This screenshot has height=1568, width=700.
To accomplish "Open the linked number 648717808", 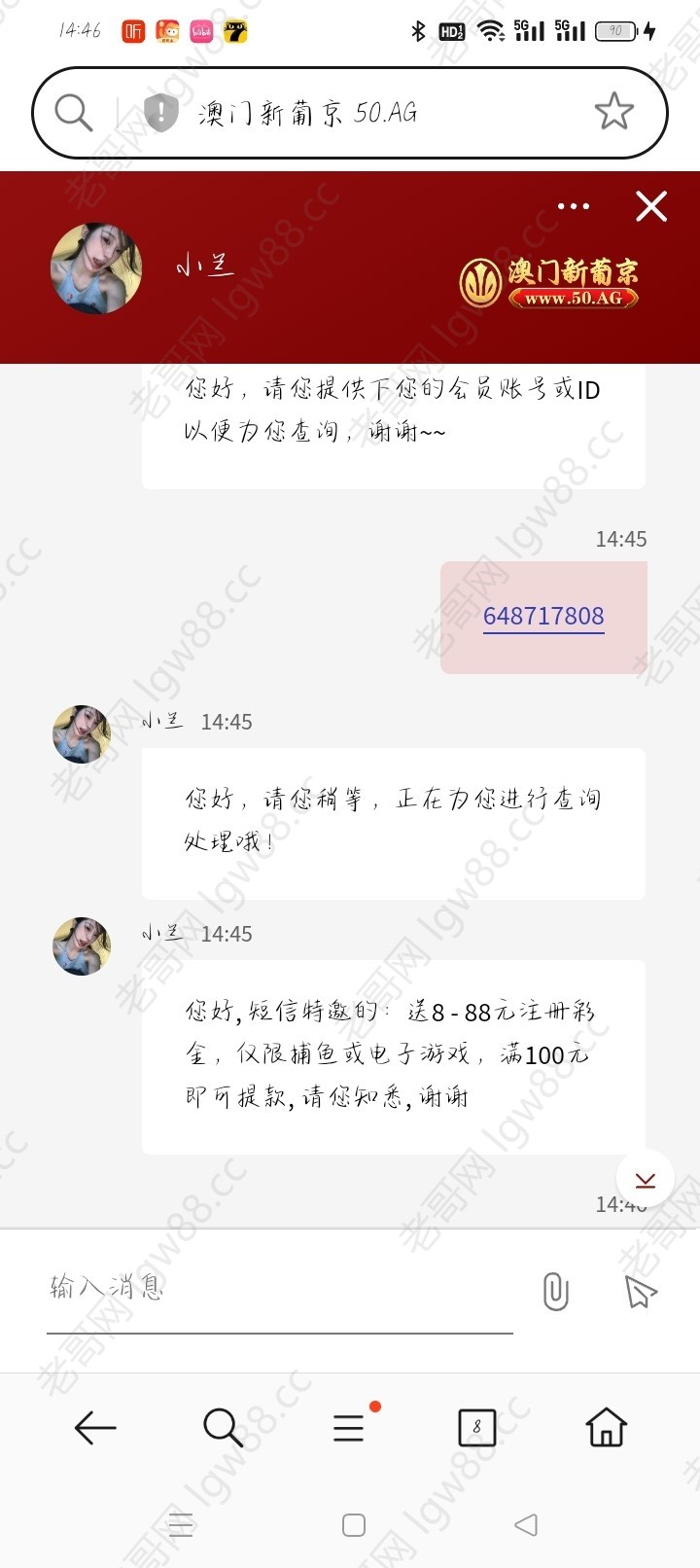I will point(543,617).
